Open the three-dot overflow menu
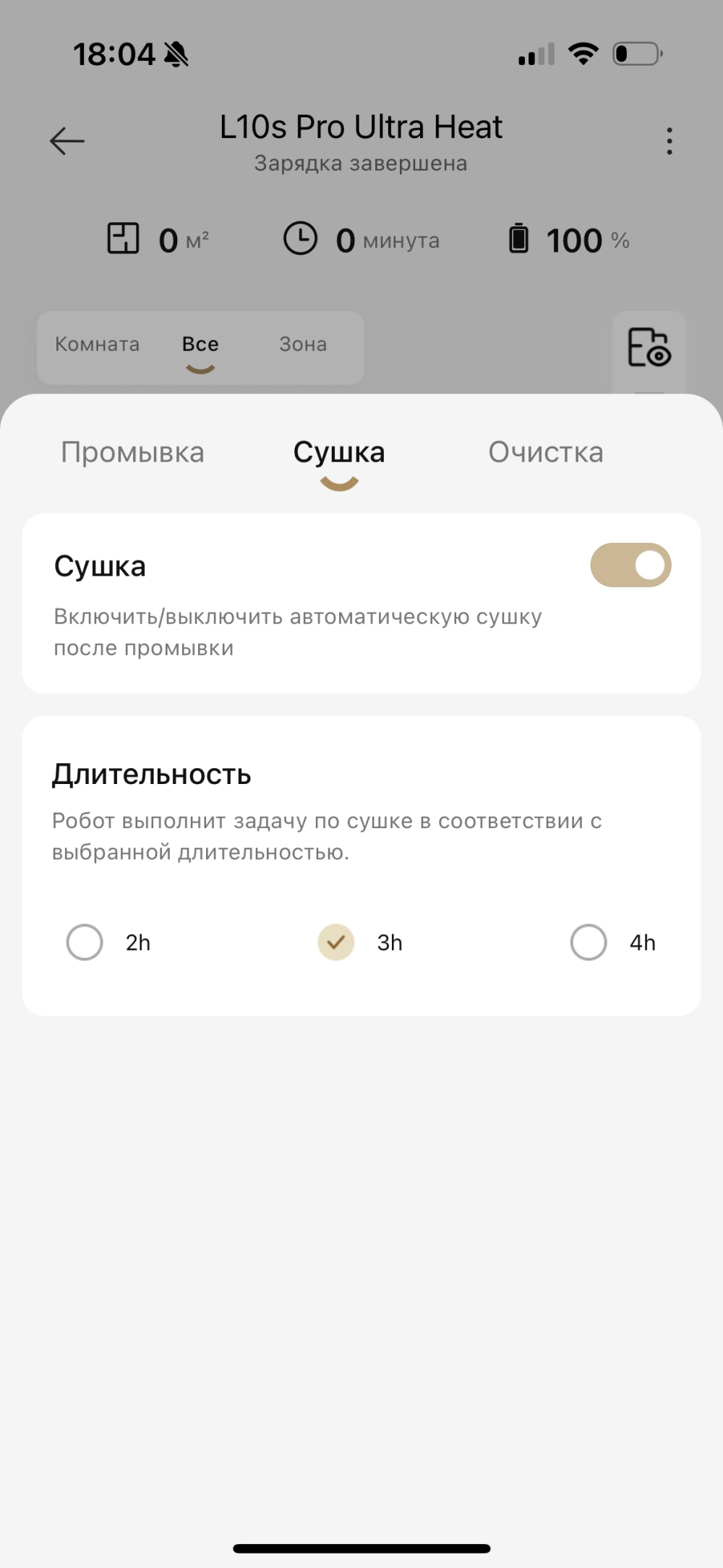Viewport: 723px width, 1568px height. pyautogui.click(x=669, y=141)
